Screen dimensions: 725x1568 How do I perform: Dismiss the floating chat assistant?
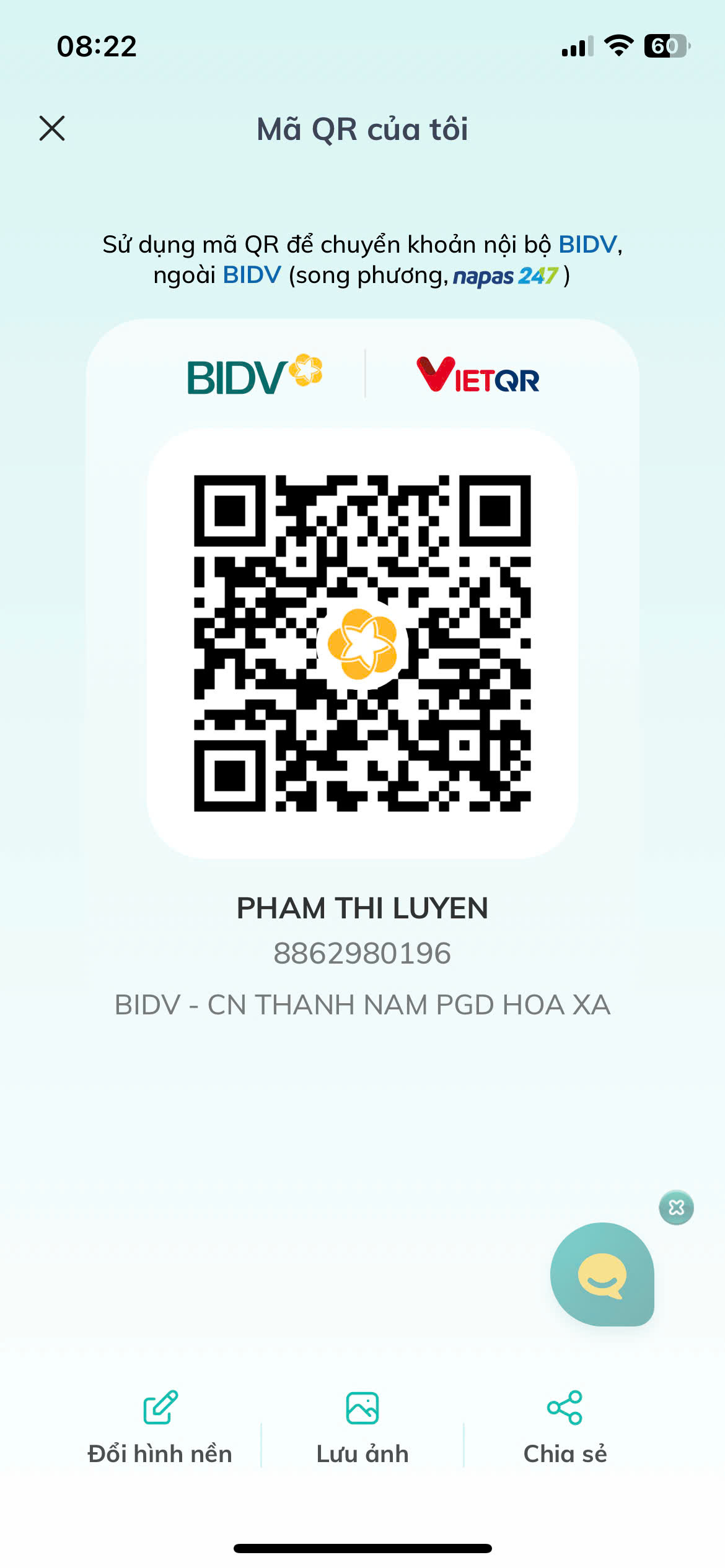(676, 1207)
